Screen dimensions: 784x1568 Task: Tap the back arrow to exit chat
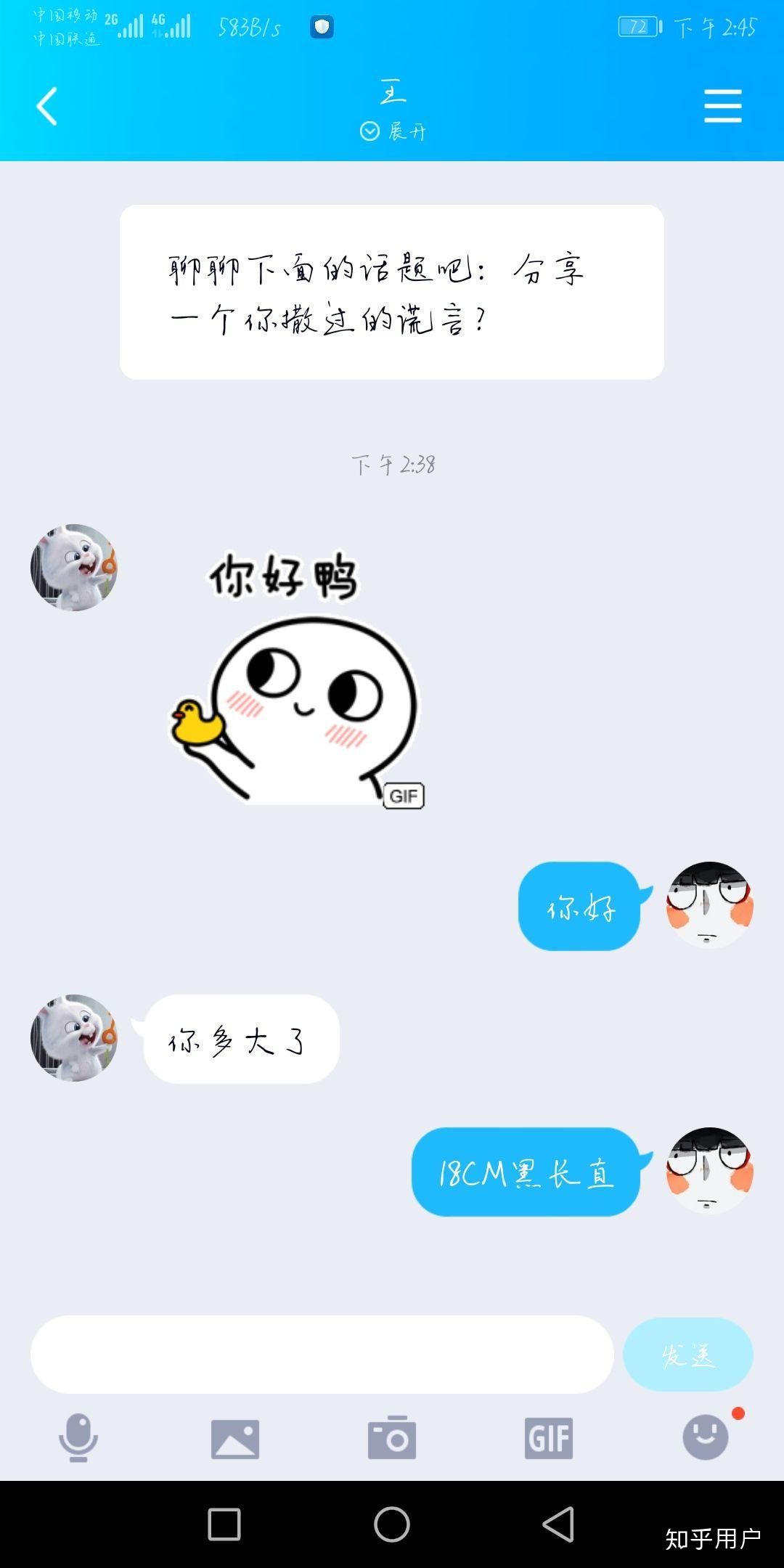tap(45, 104)
